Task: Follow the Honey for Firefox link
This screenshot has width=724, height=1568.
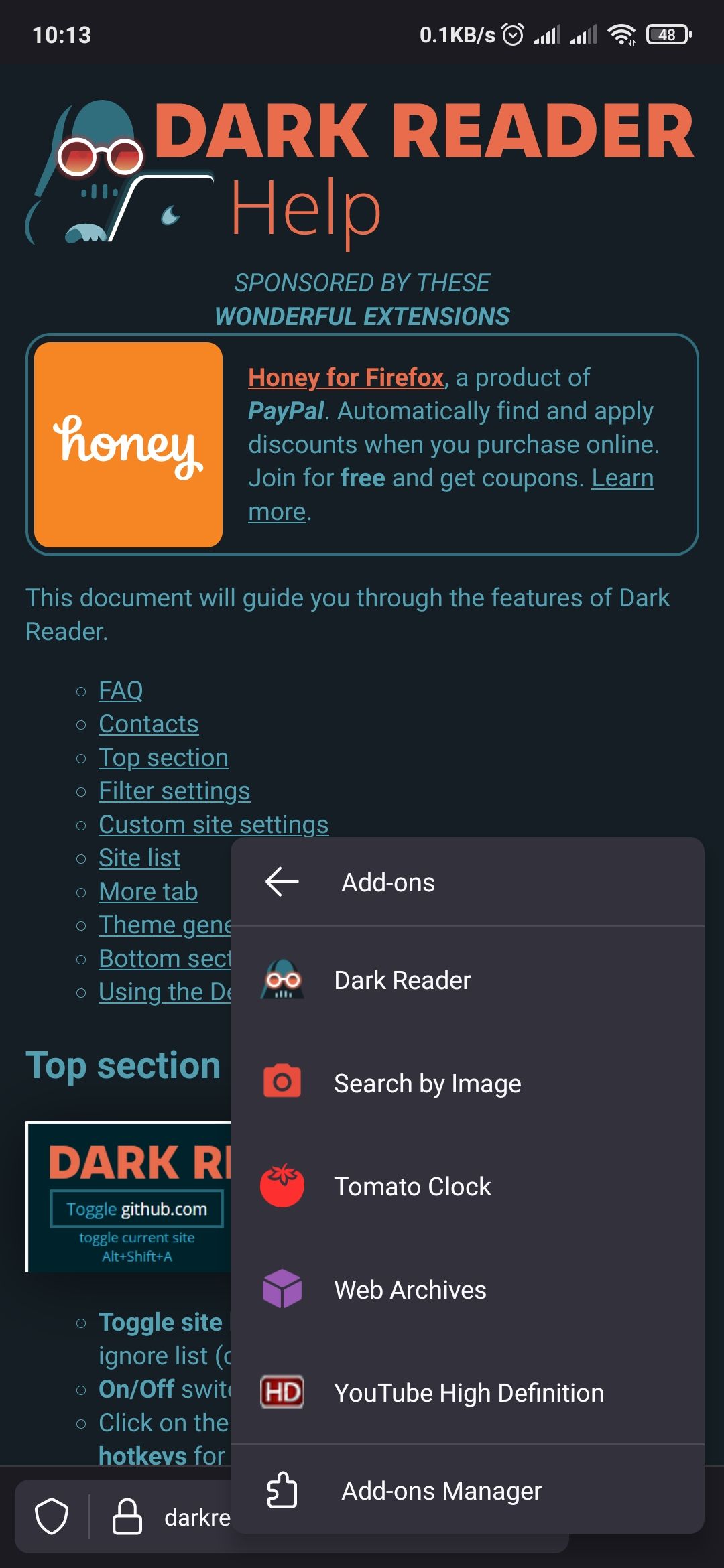Action: [x=346, y=377]
